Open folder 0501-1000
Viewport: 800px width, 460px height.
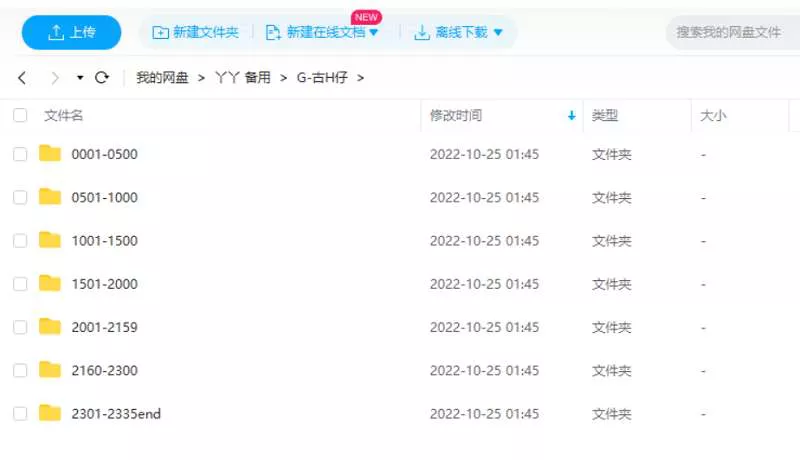coord(104,197)
